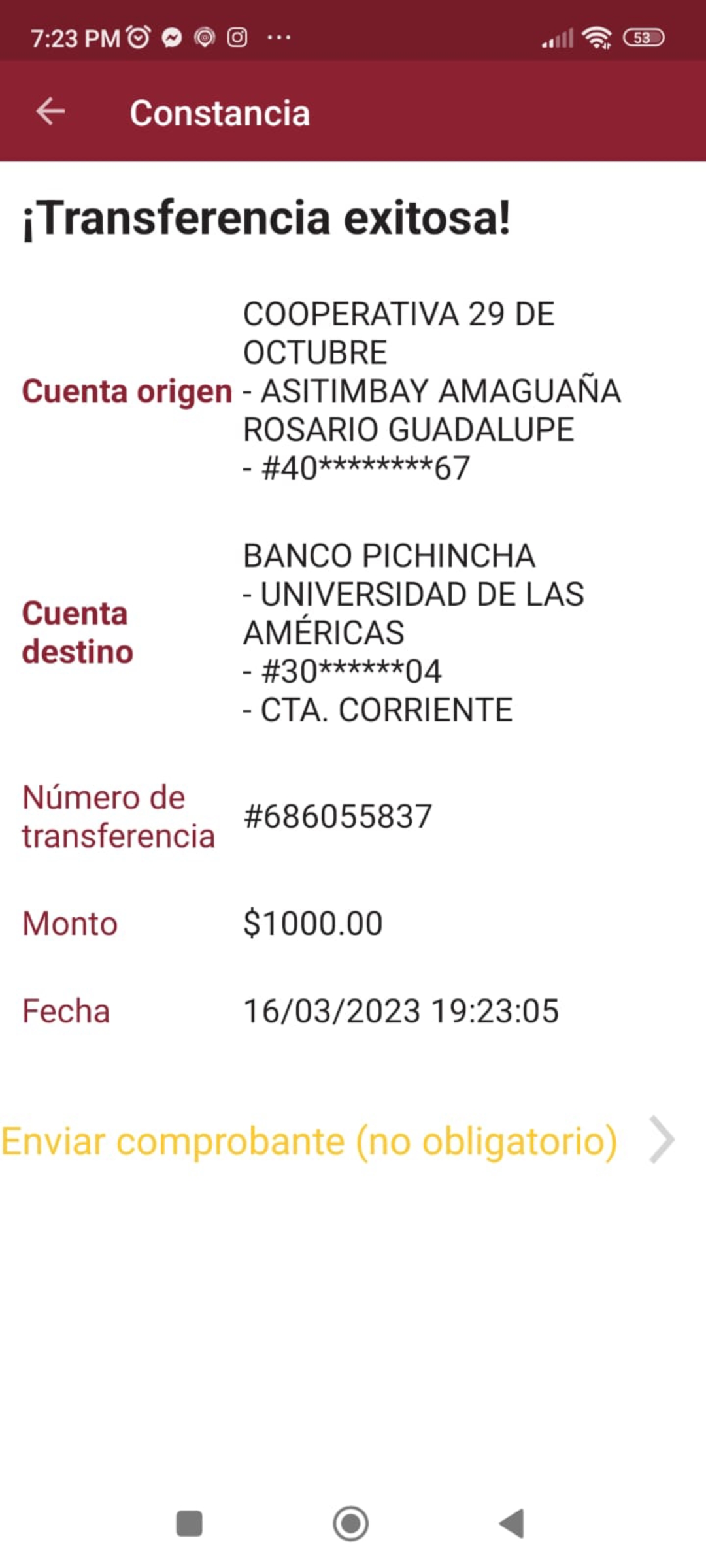Go back using the app bar arrow
Image resolution: width=706 pixels, height=1568 pixels.
pyautogui.click(x=50, y=112)
